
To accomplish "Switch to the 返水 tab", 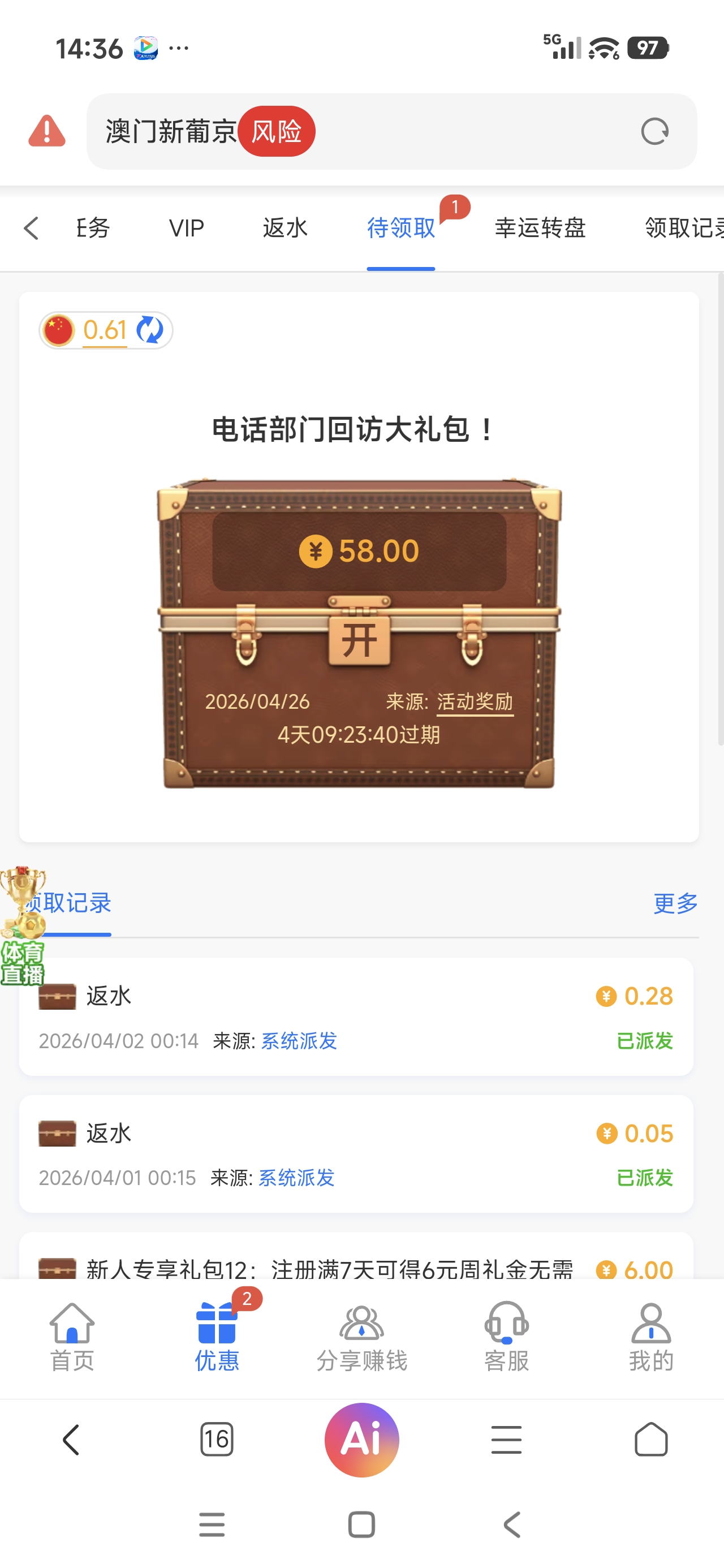I will [x=285, y=229].
